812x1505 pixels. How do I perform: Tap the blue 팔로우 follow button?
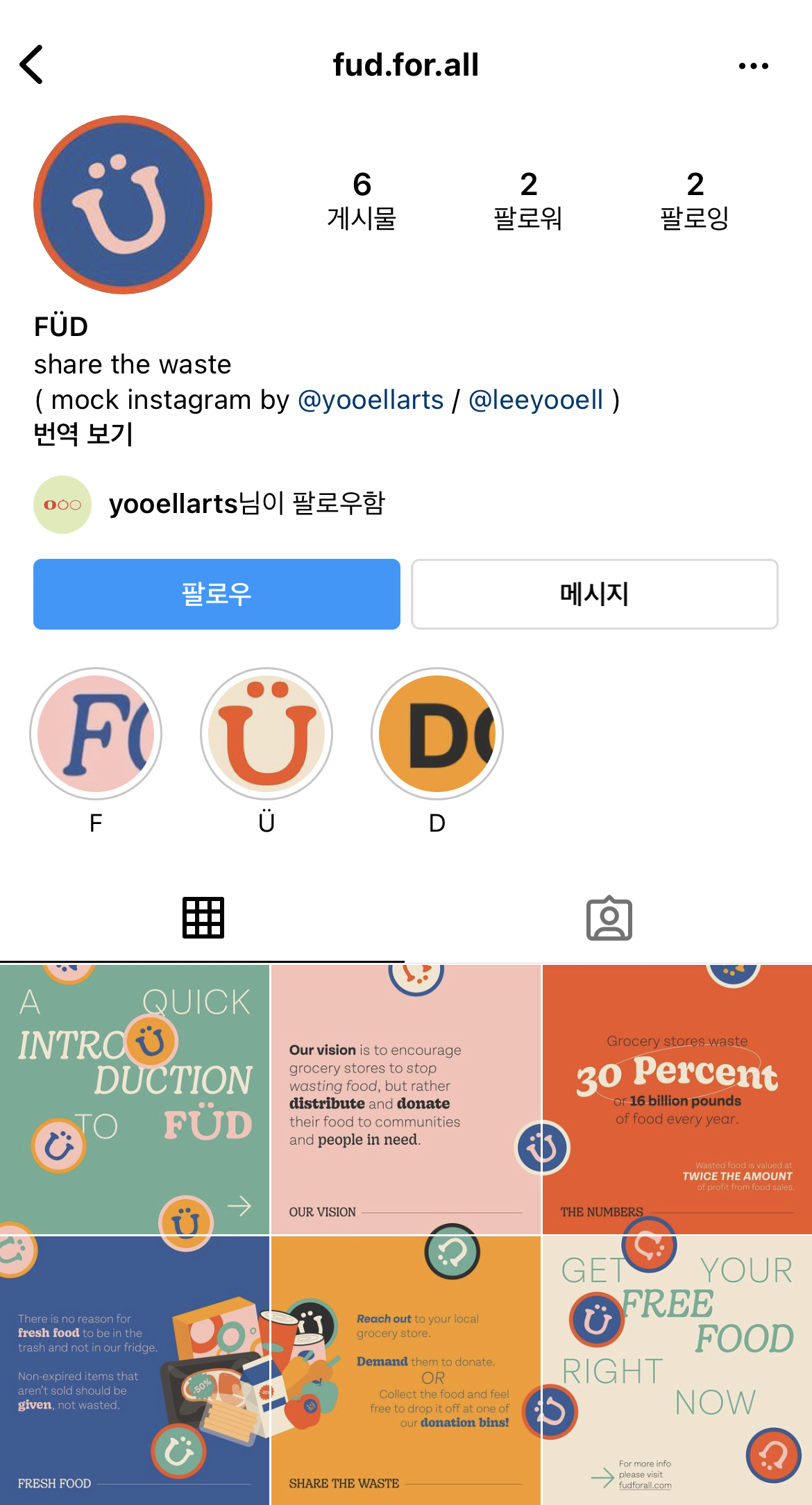click(x=217, y=594)
